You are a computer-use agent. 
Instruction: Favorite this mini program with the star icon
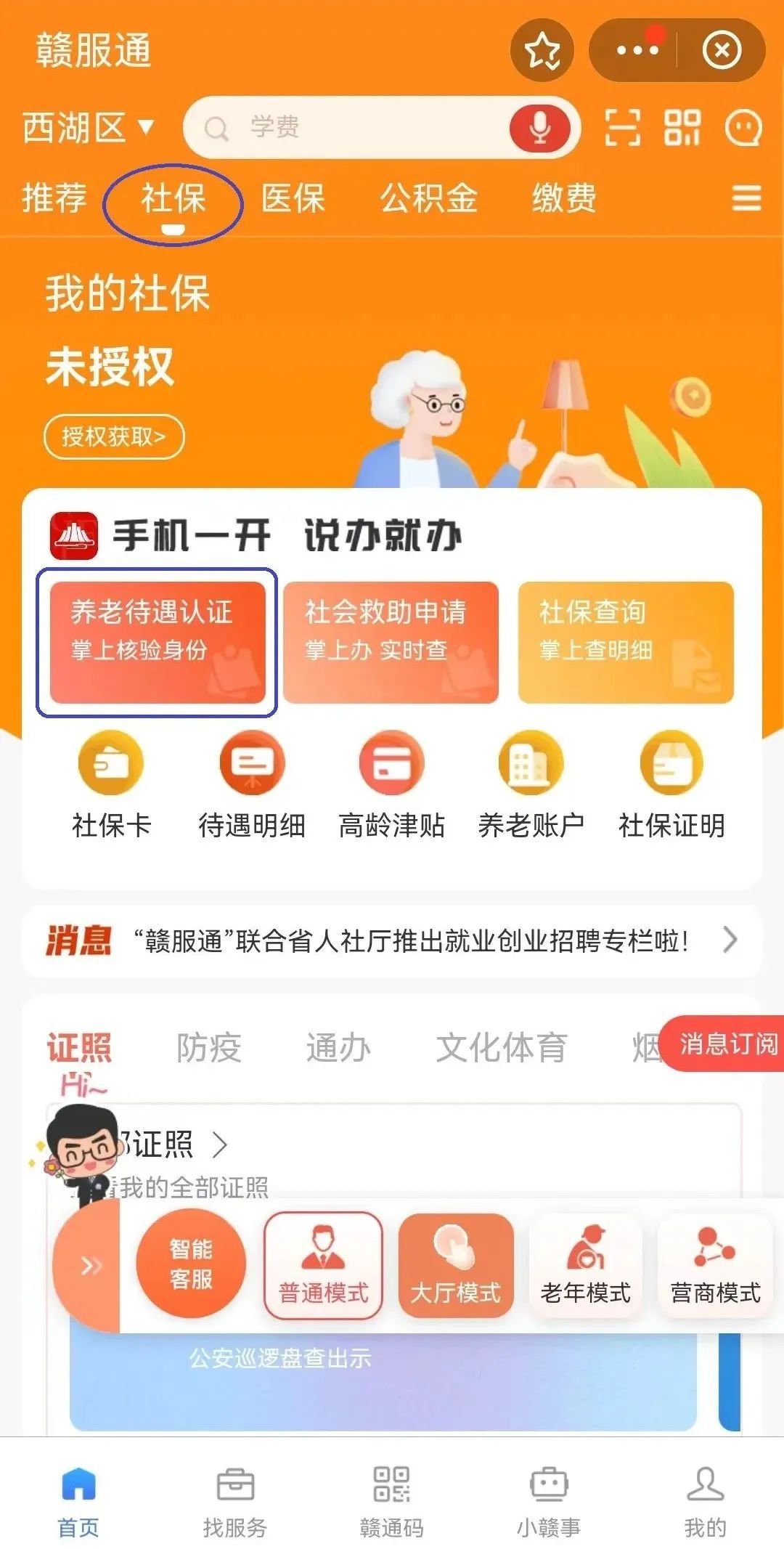[542, 51]
